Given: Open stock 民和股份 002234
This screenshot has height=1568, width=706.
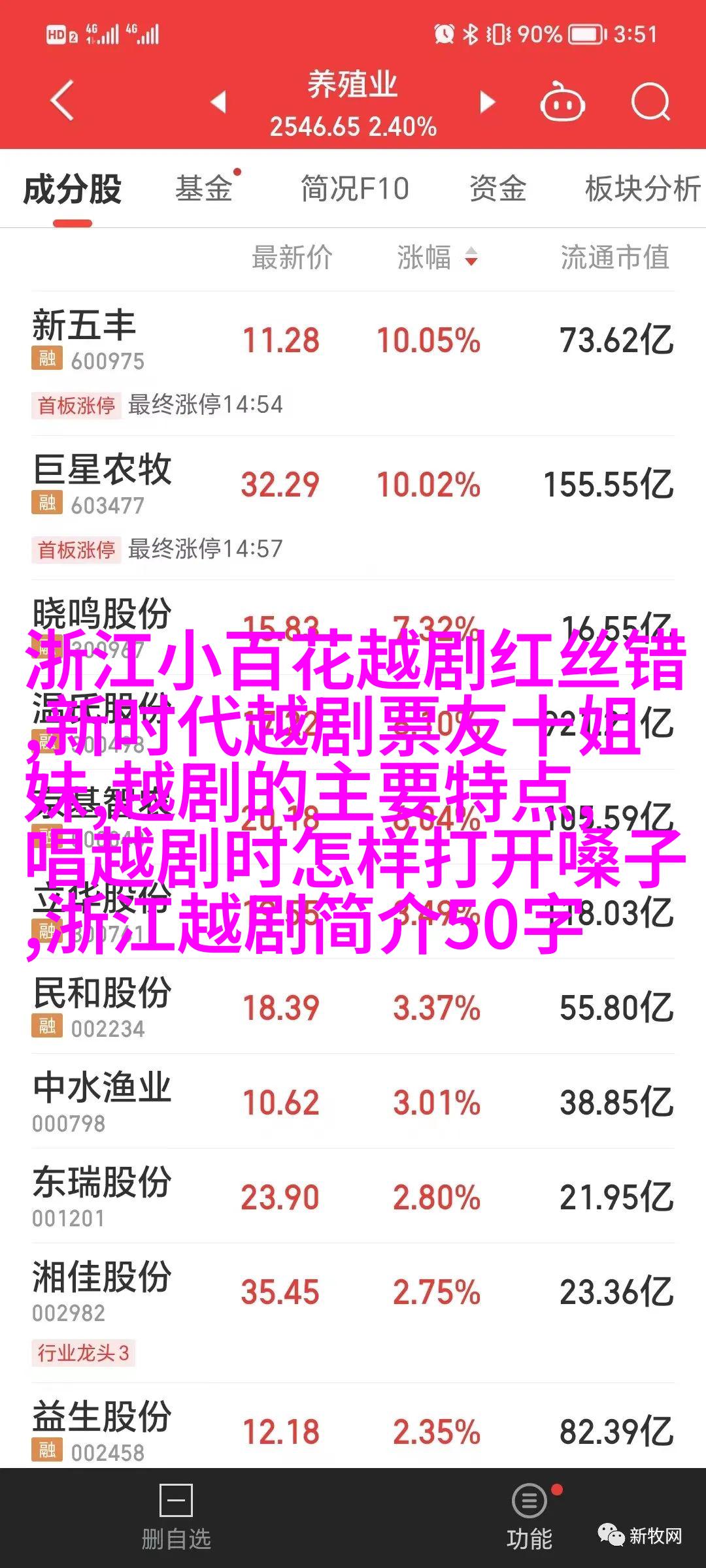Looking at the screenshot, I should [x=353, y=1007].
